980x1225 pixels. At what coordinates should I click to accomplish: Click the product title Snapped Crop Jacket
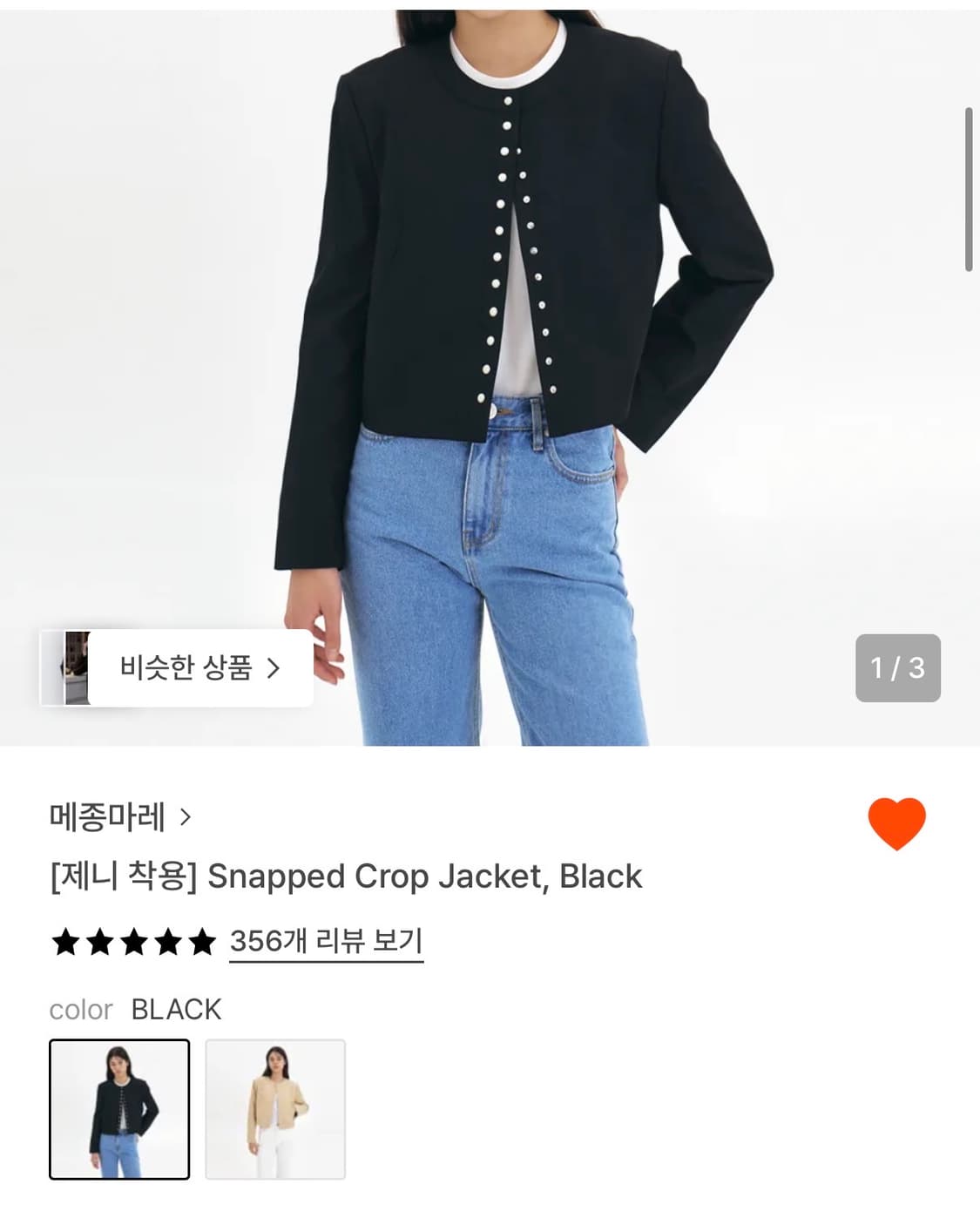click(345, 877)
